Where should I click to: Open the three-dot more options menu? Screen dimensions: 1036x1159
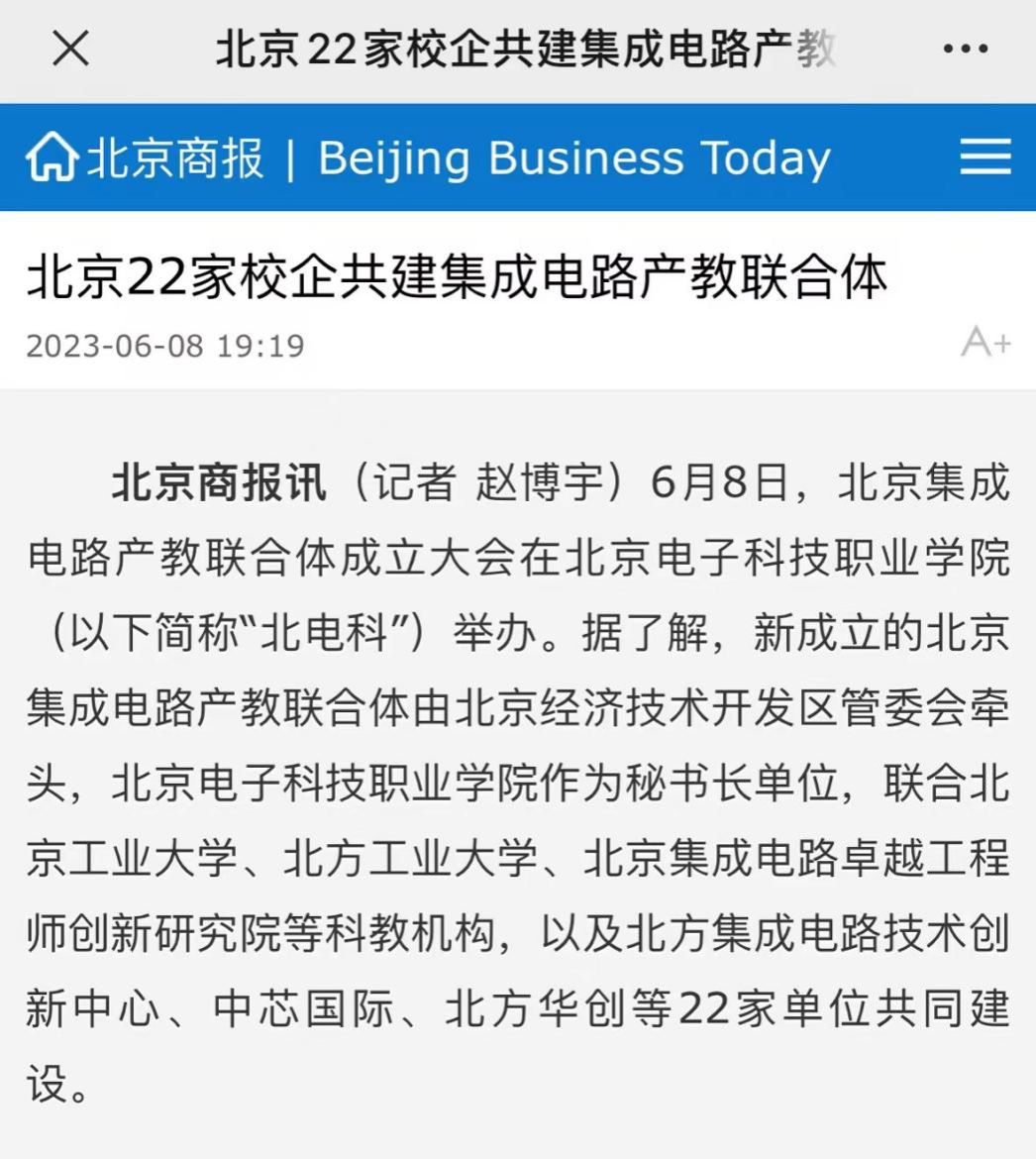(x=966, y=50)
